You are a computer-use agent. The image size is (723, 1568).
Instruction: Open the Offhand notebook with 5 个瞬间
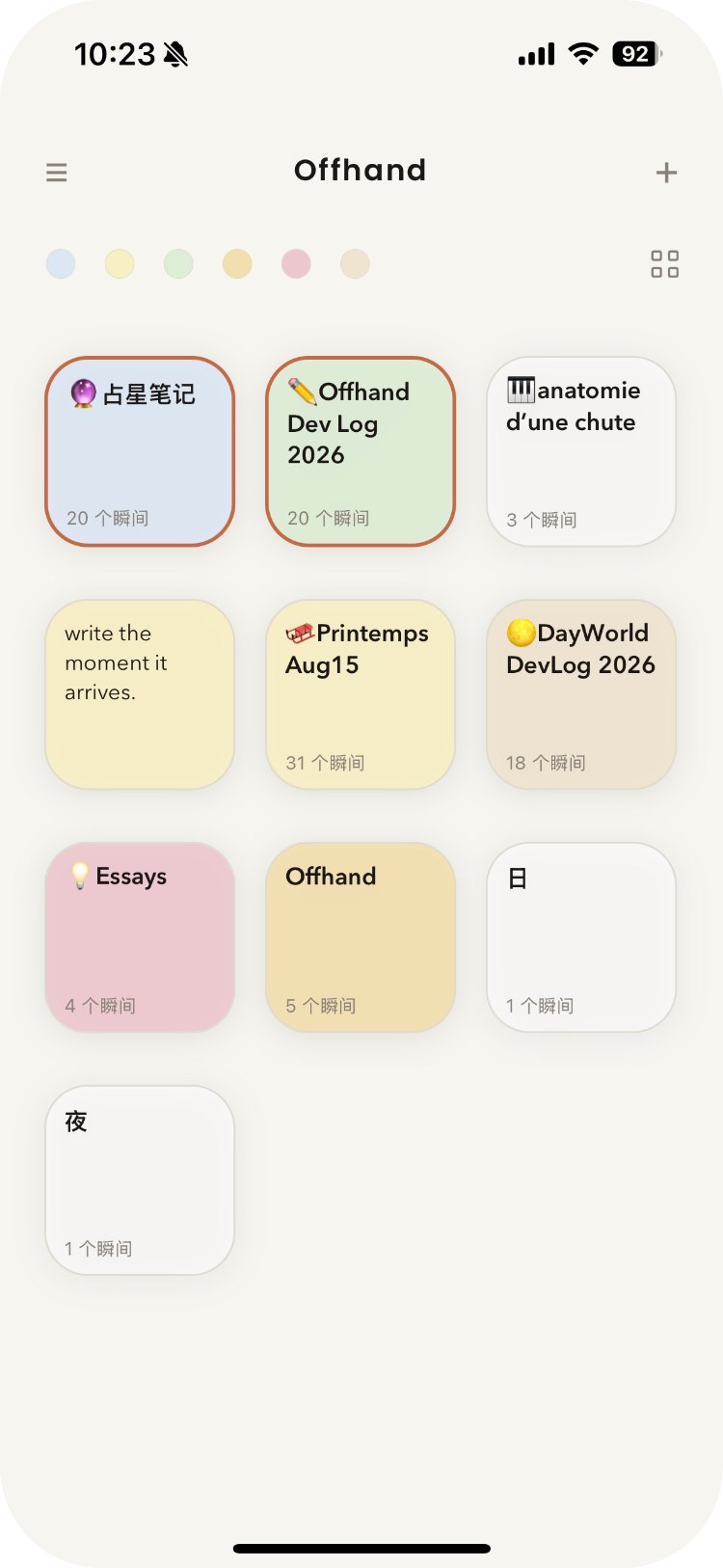pyautogui.click(x=361, y=937)
